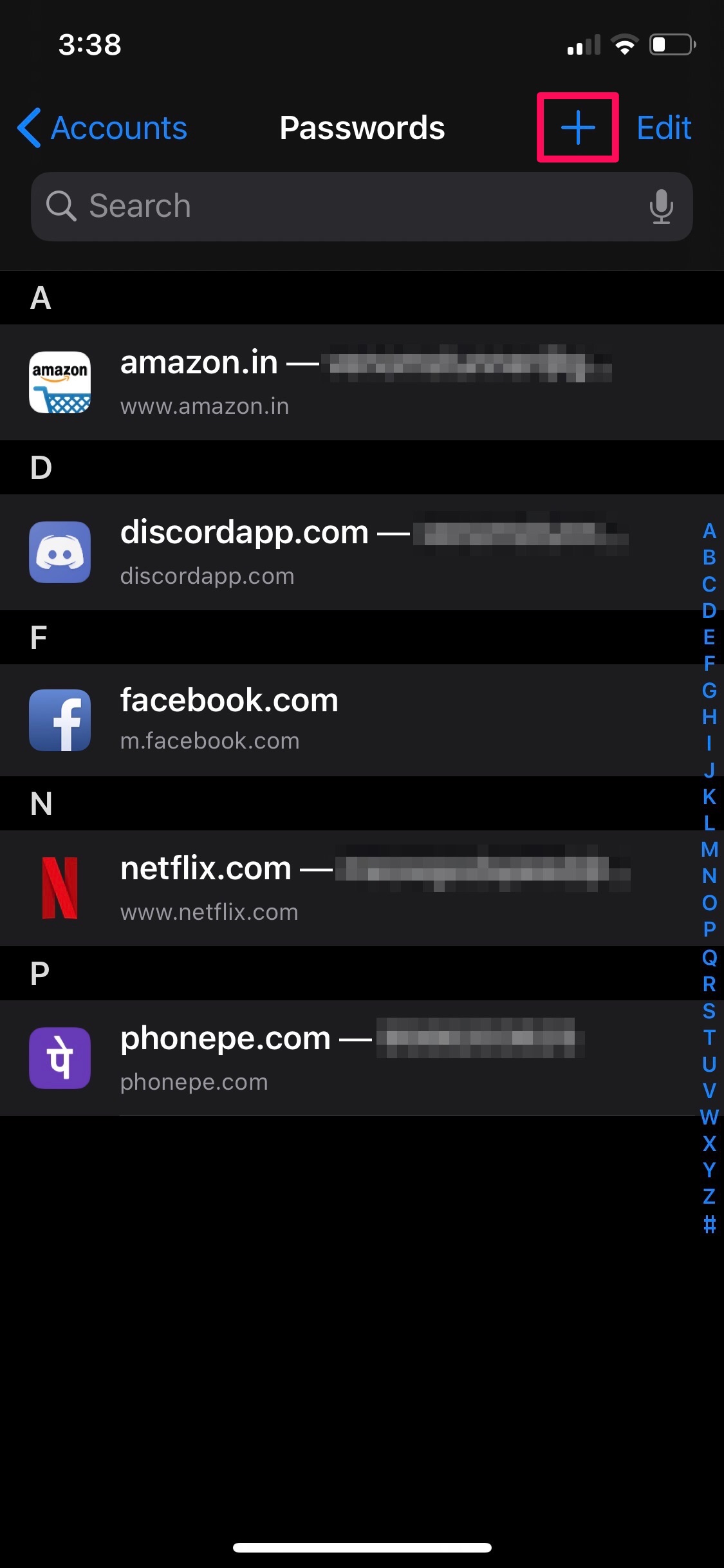Select the Facebook icon
This screenshot has width=724, height=1568.
(x=60, y=720)
